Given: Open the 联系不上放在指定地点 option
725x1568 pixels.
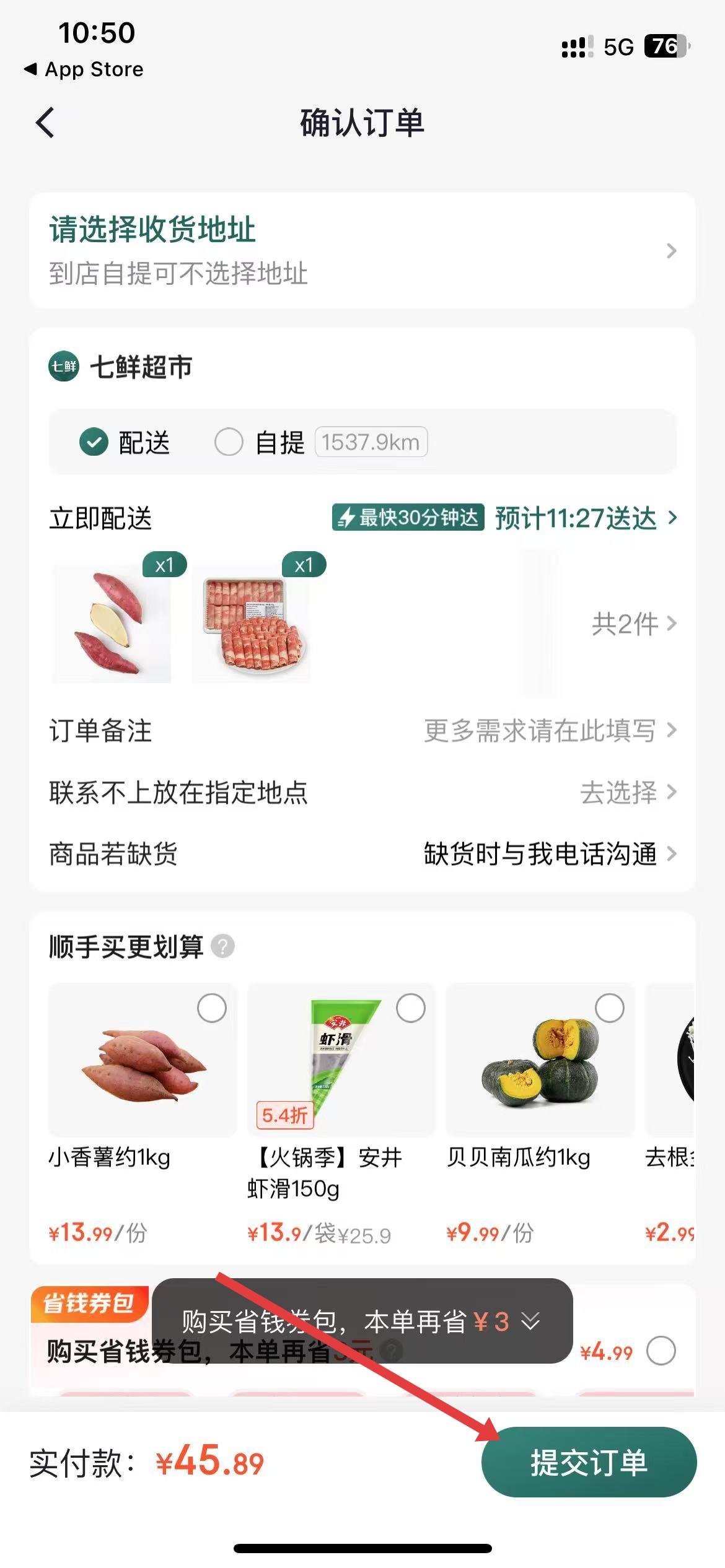Looking at the screenshot, I should coord(362,792).
